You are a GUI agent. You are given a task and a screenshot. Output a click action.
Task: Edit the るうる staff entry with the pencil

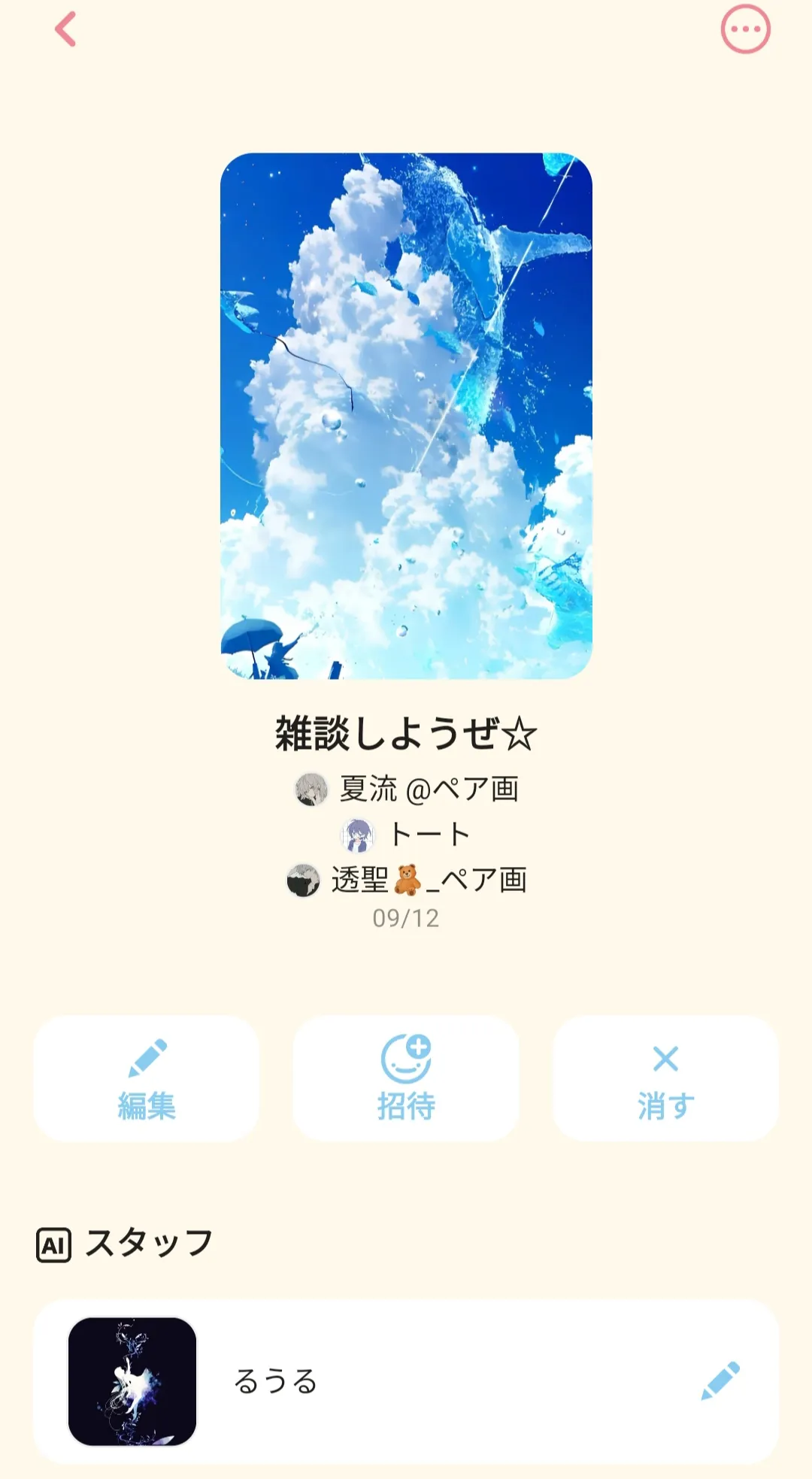[x=720, y=1381]
